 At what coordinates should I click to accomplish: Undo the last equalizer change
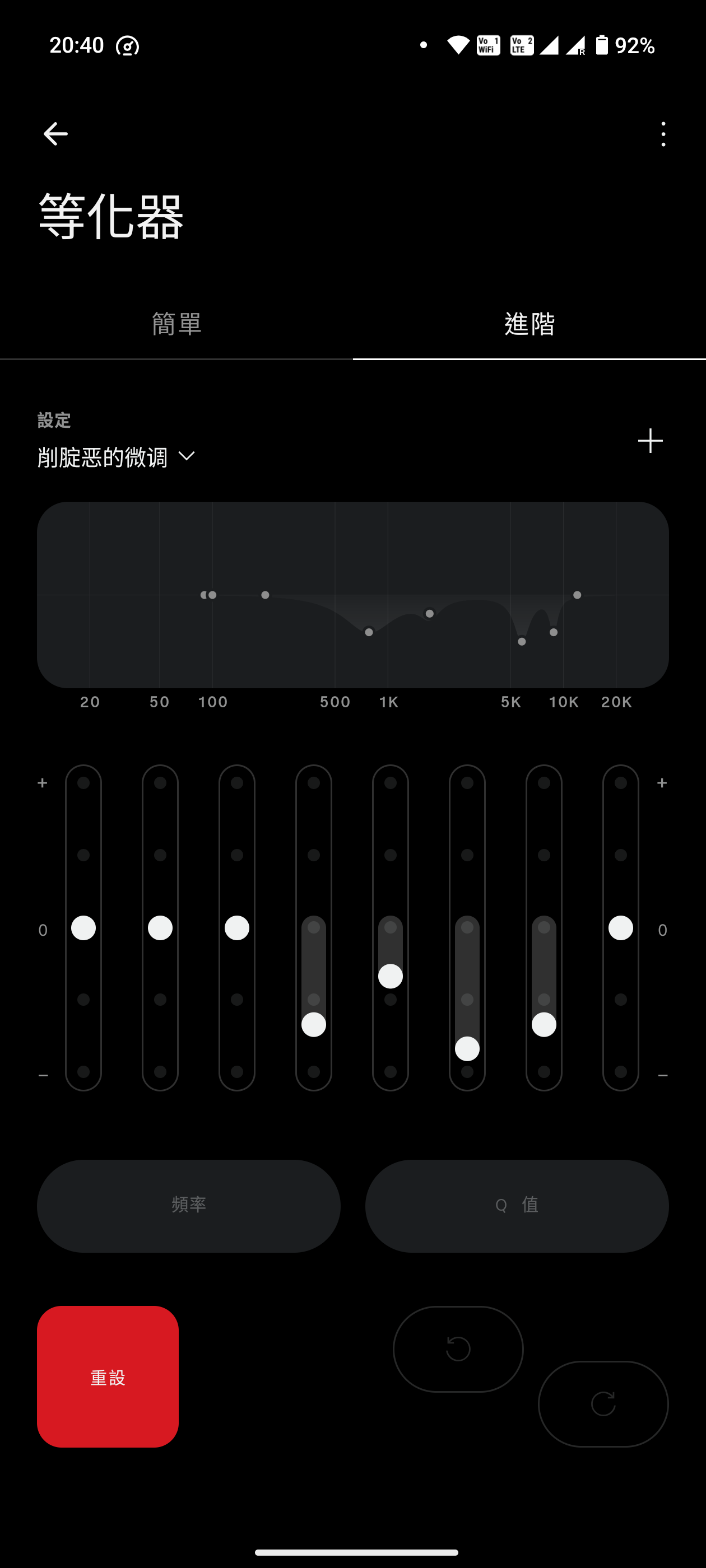pyautogui.click(x=458, y=1349)
